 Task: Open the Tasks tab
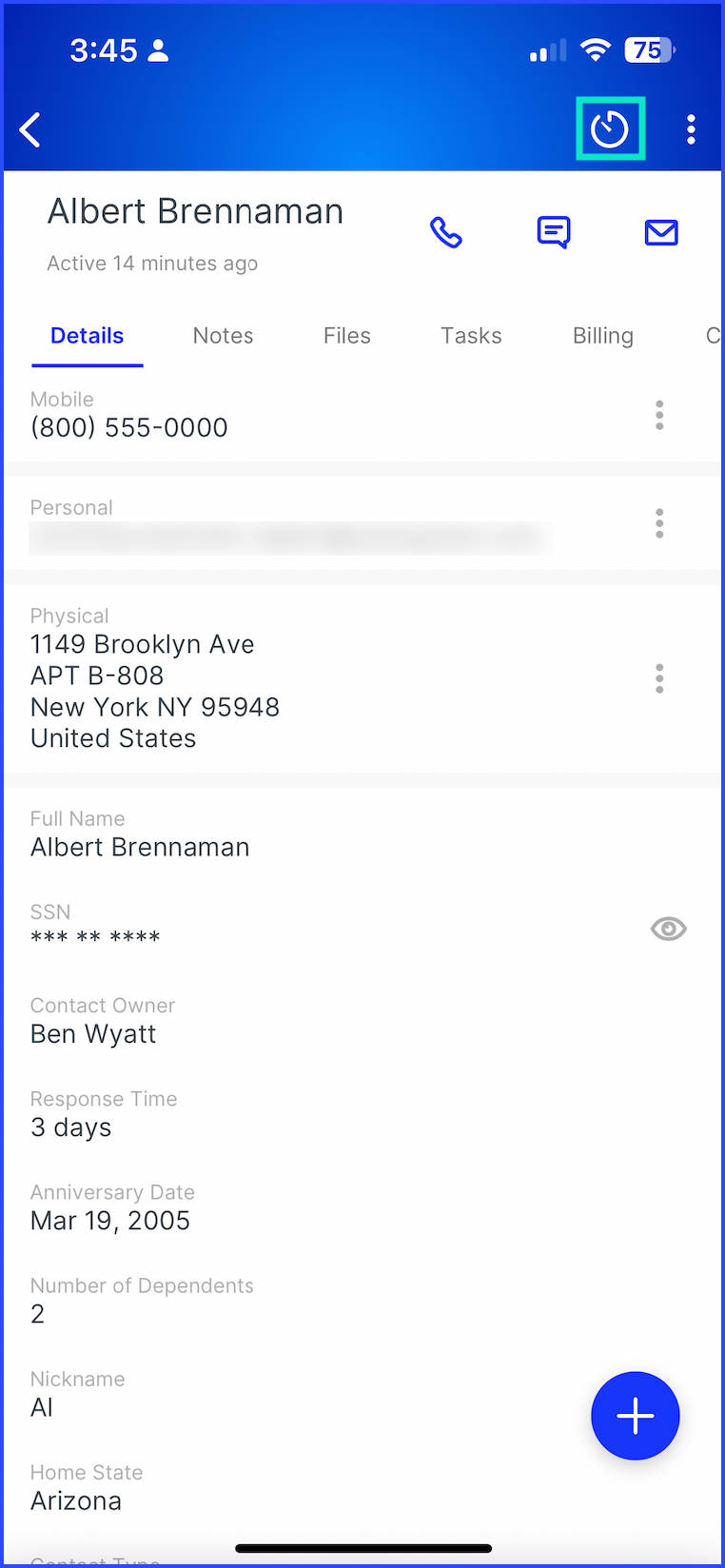coord(471,336)
